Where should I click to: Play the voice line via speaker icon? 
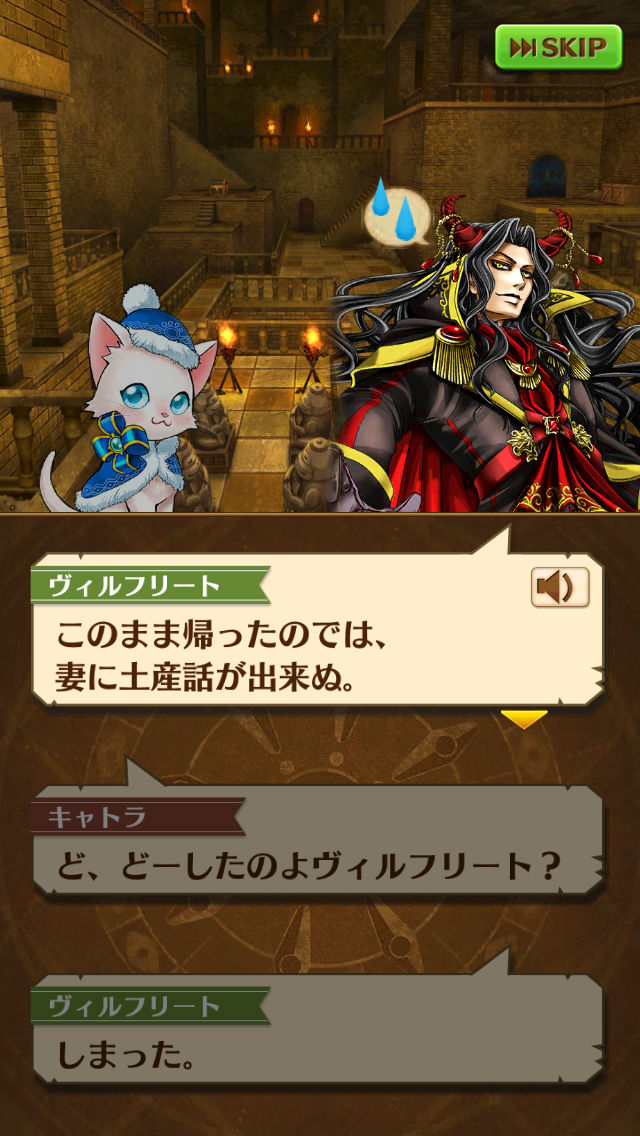point(559,588)
